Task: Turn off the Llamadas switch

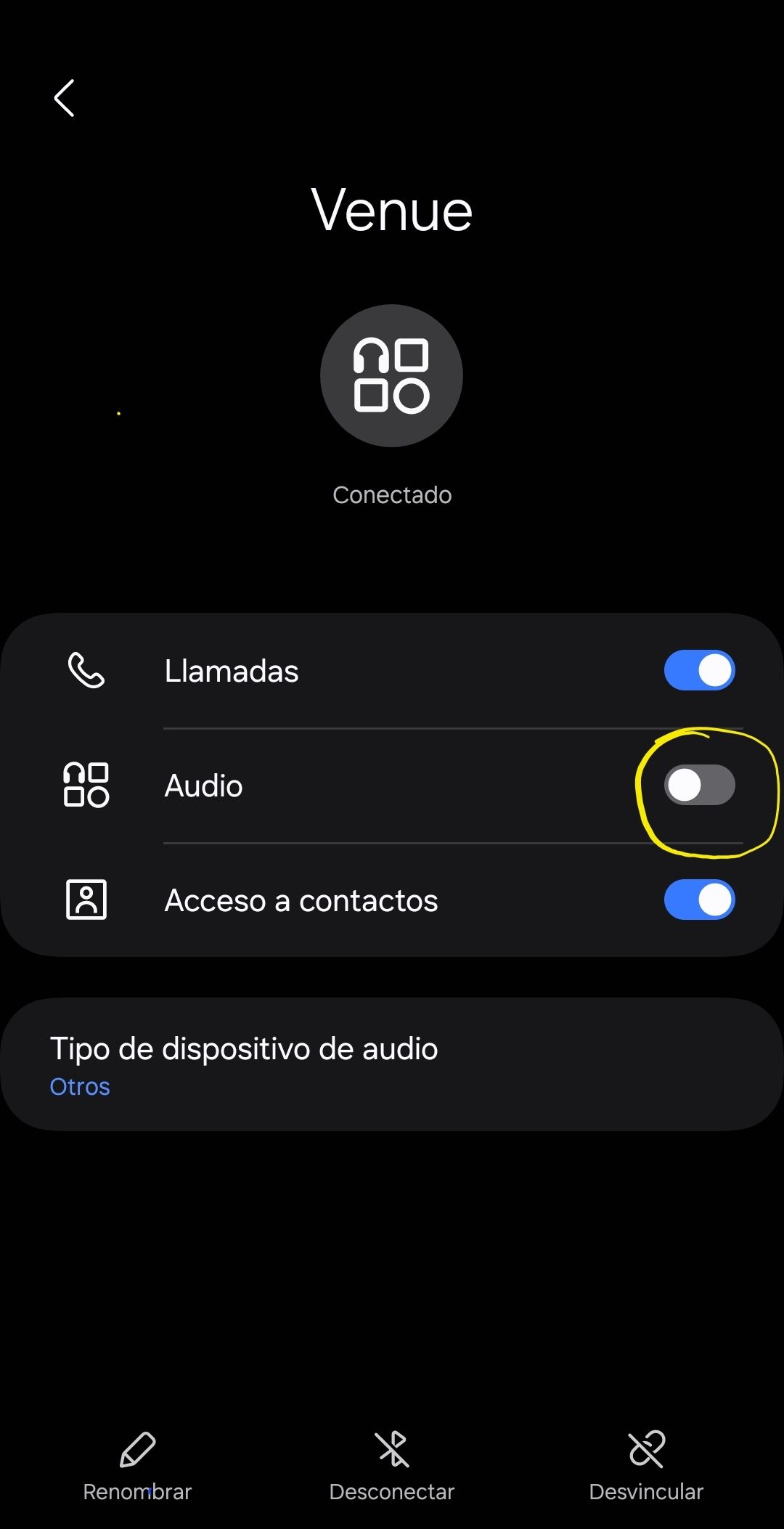Action: (699, 670)
